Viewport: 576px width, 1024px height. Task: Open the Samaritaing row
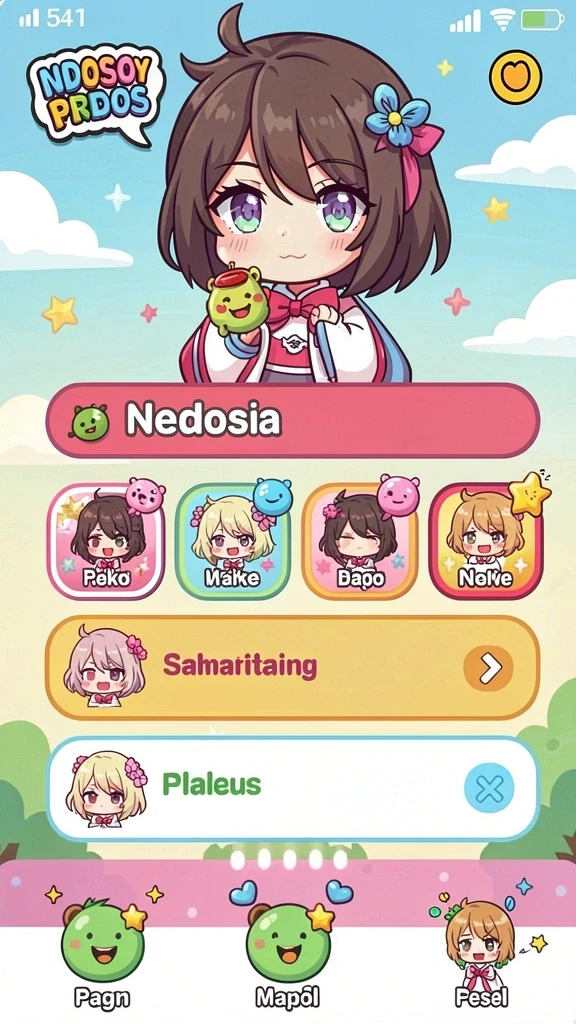coord(293,667)
